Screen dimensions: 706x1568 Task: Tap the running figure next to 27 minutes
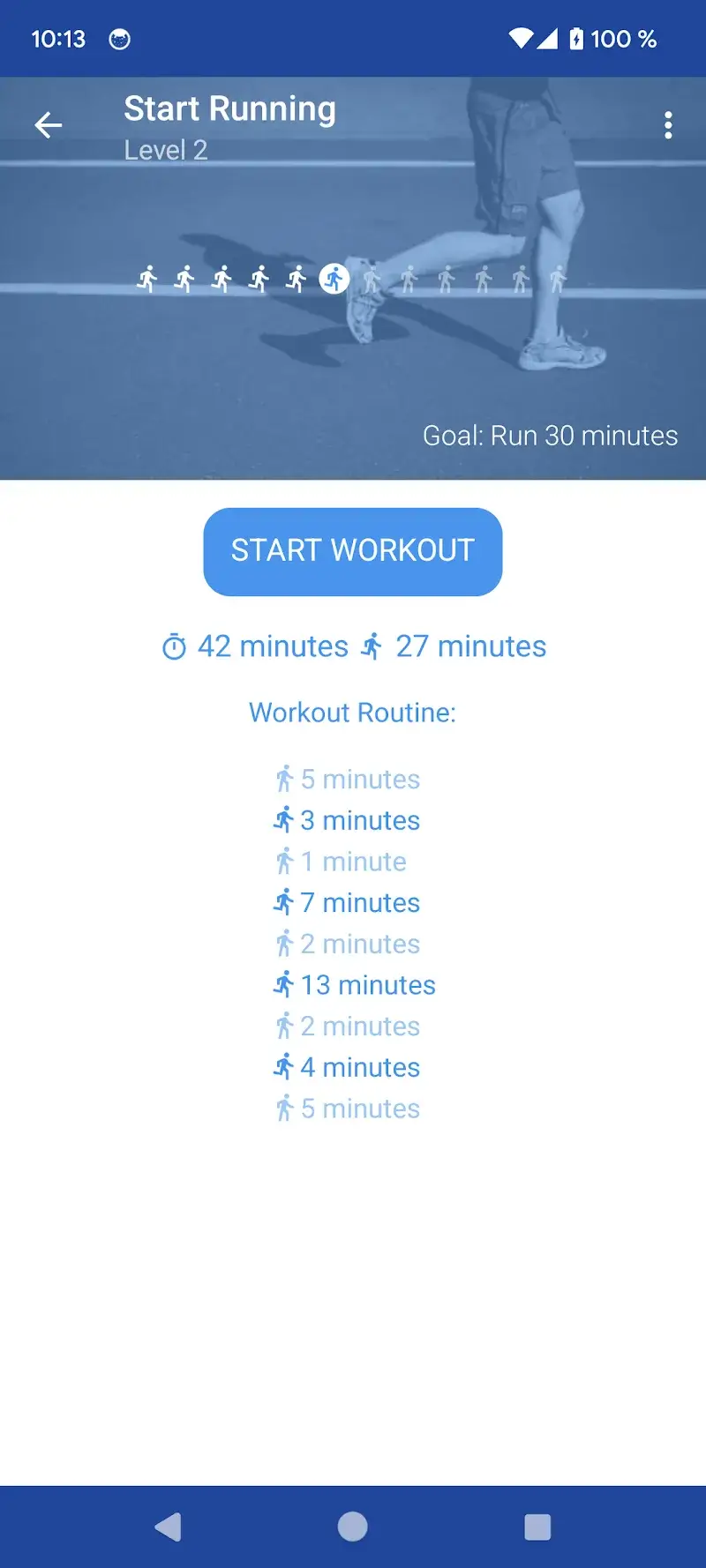tap(372, 646)
